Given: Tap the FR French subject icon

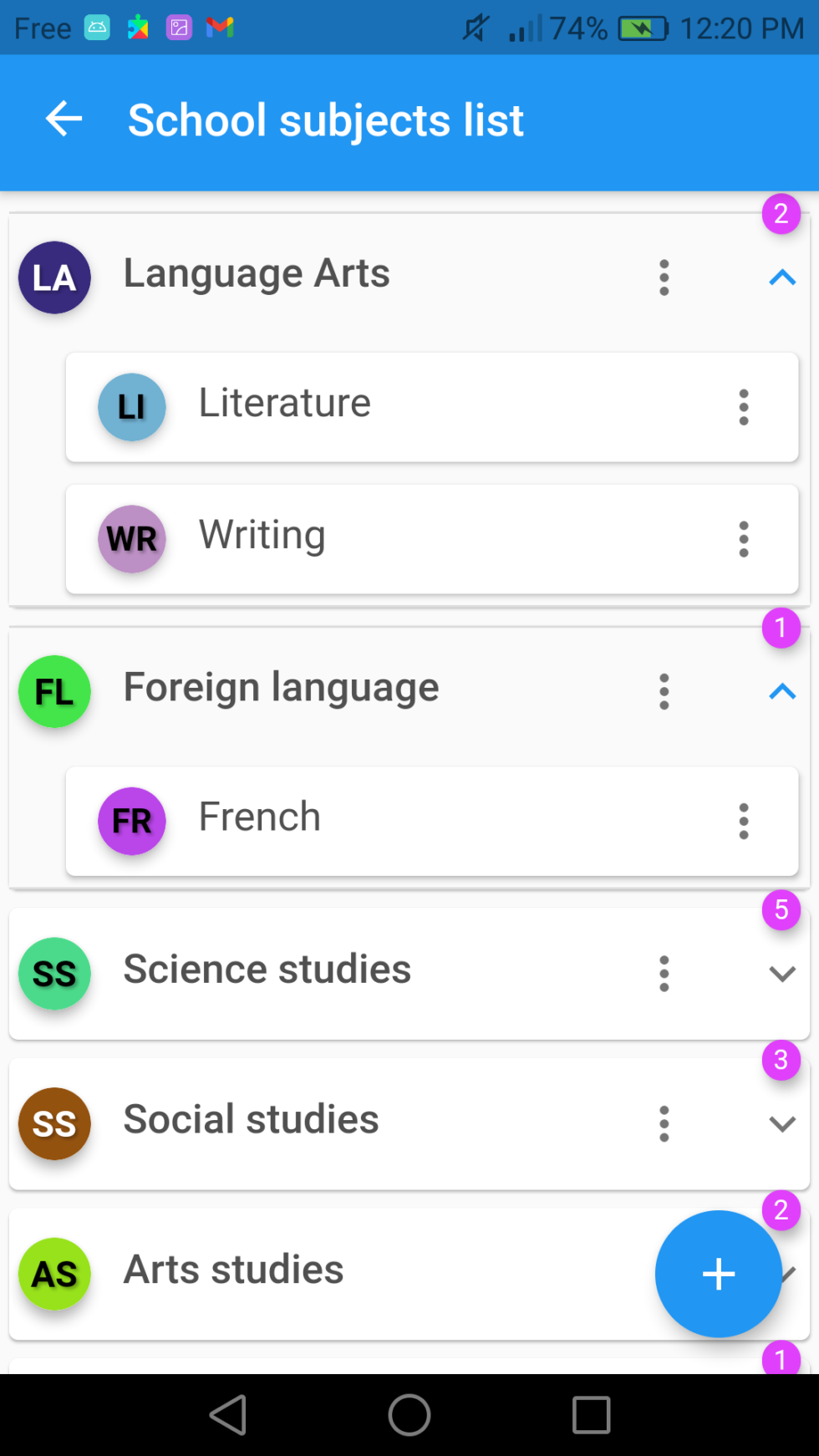Looking at the screenshot, I should coord(131,821).
